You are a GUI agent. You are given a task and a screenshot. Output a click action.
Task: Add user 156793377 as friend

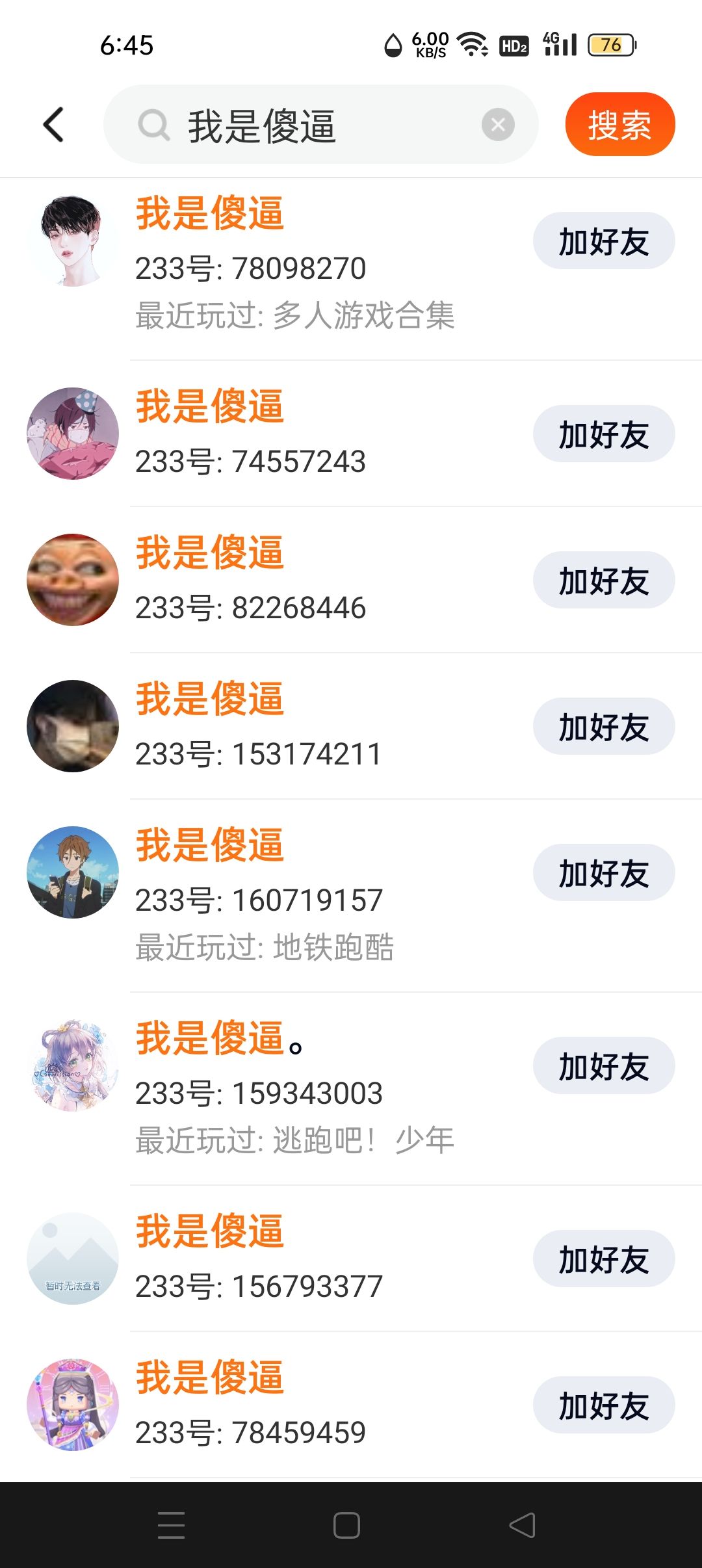point(603,1259)
